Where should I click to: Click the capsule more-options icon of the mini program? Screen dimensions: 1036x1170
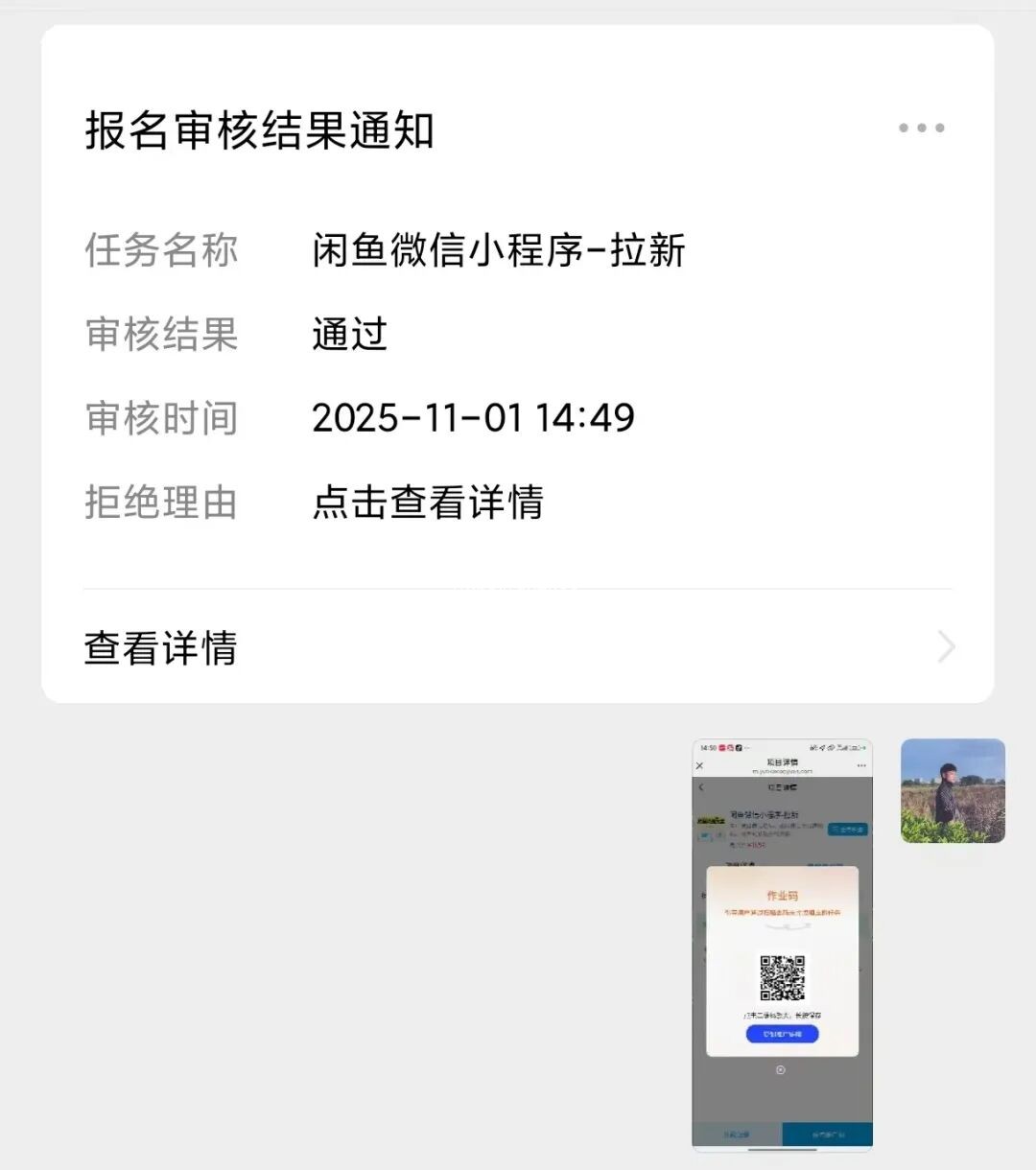click(x=861, y=765)
